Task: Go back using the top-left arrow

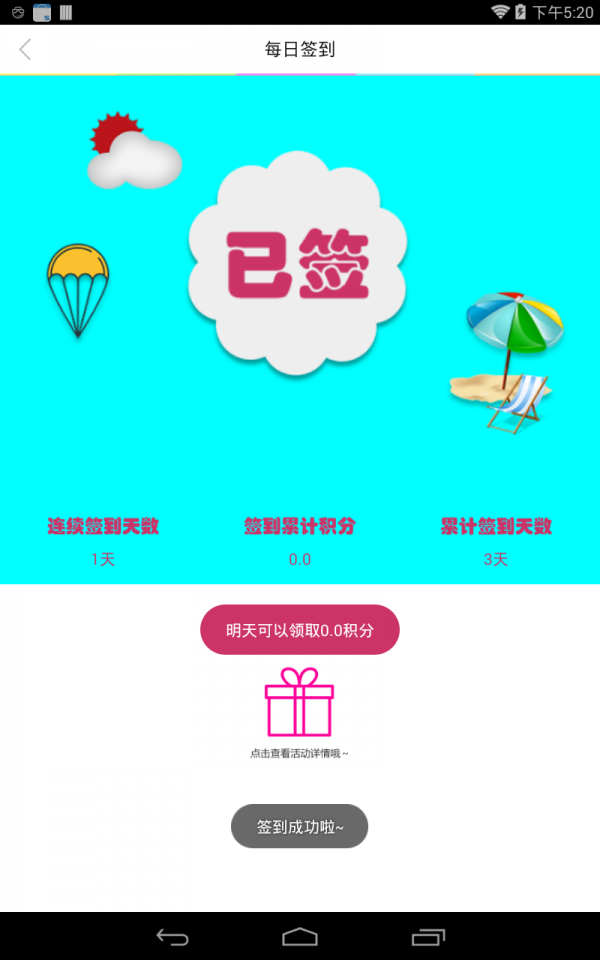Action: (26, 50)
